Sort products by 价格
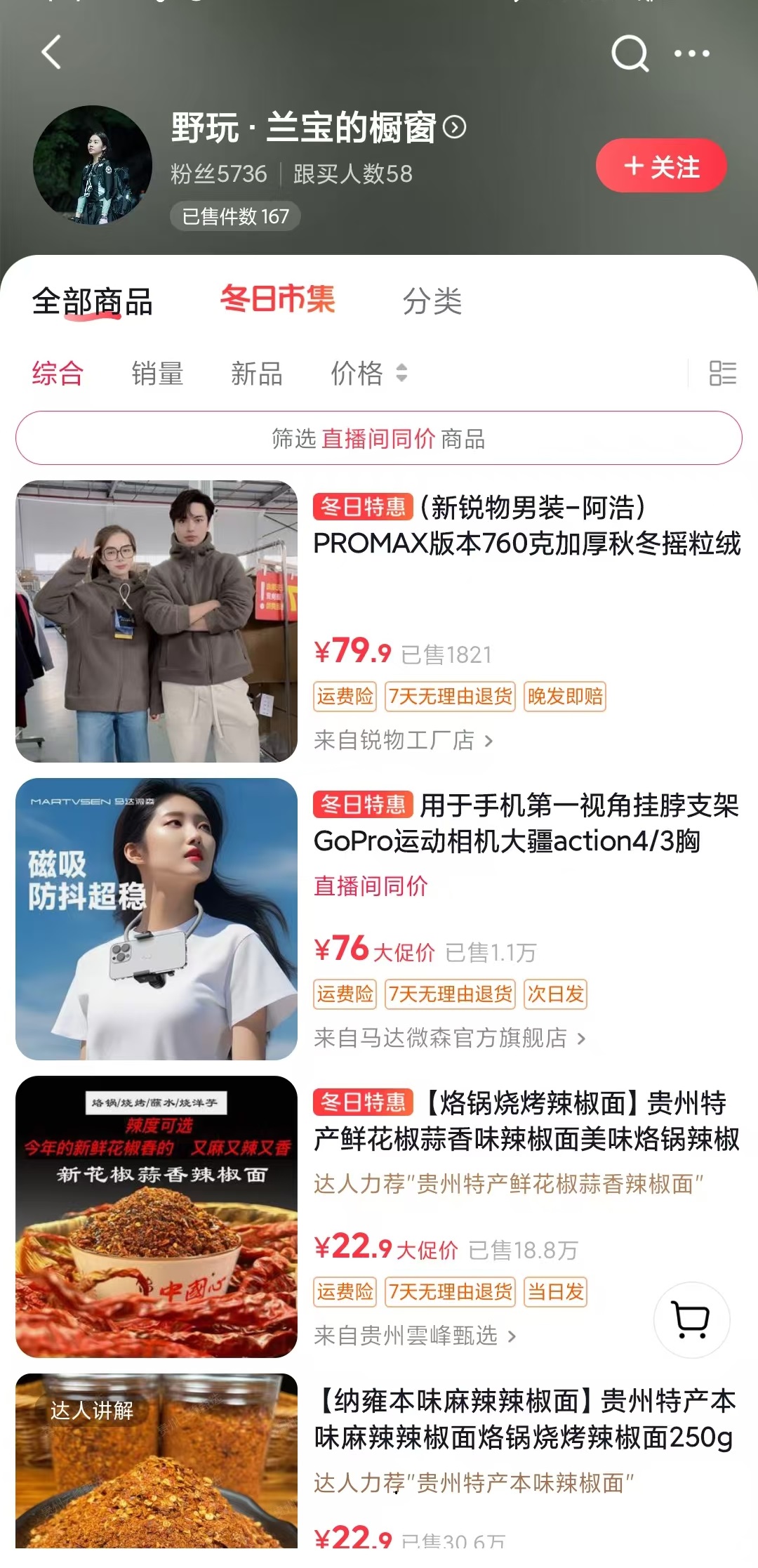The image size is (758, 1568). [x=368, y=374]
